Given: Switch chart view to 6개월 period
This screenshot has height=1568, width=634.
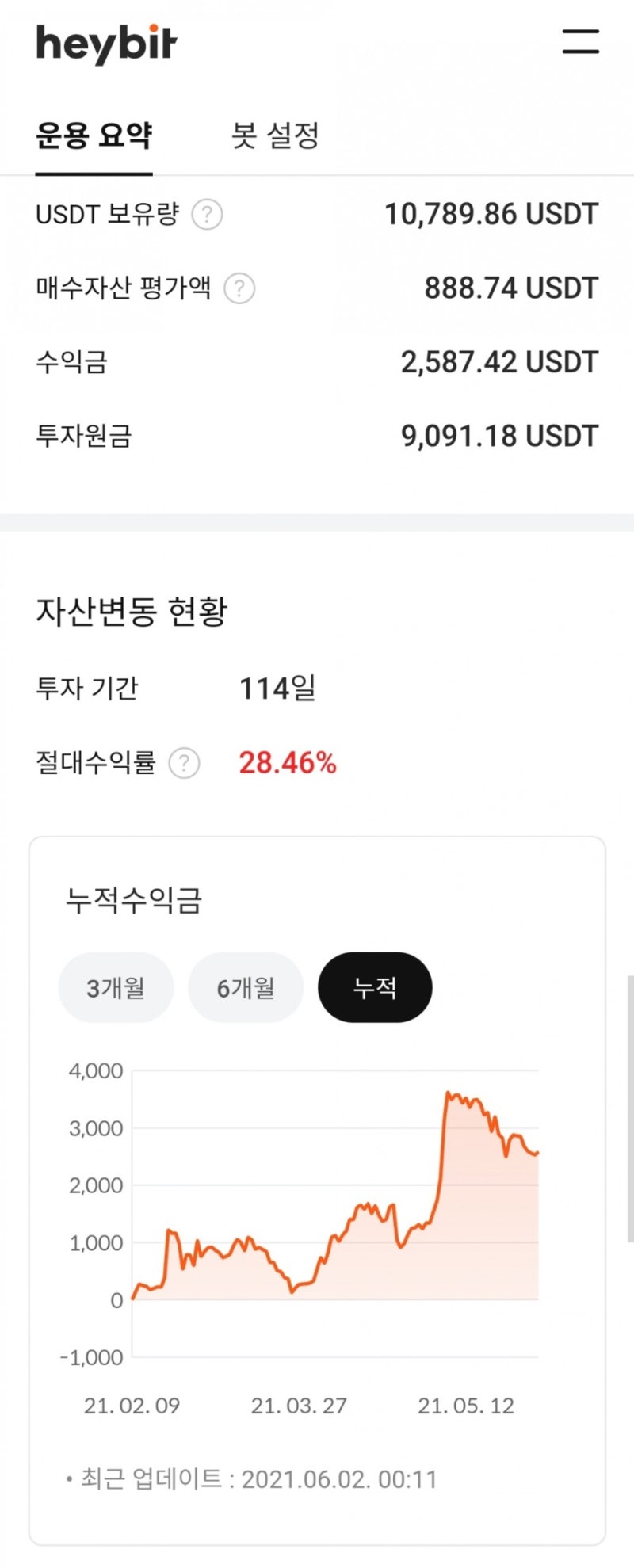Looking at the screenshot, I should [245, 986].
